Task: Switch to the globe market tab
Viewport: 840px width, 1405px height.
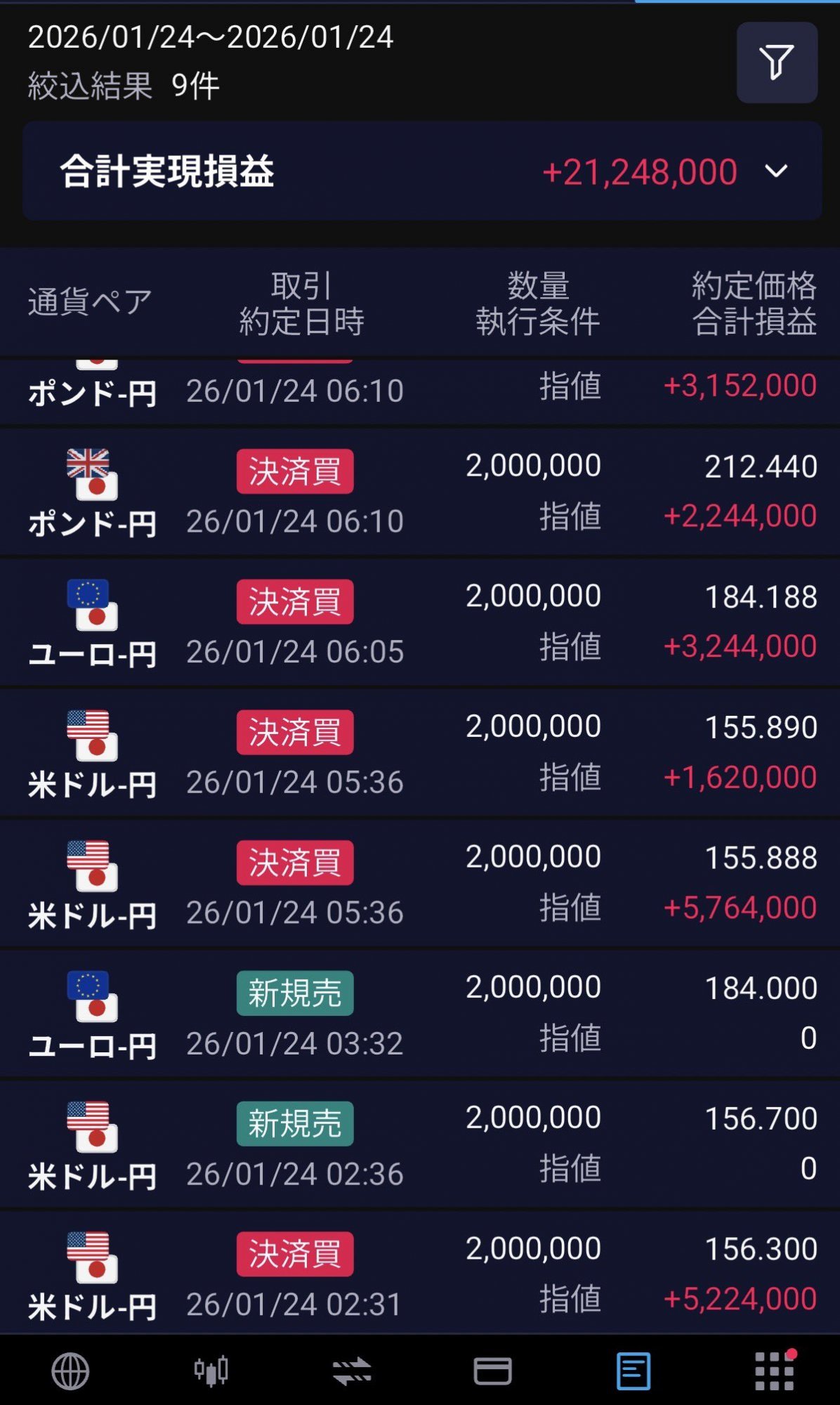Action: [70, 1371]
